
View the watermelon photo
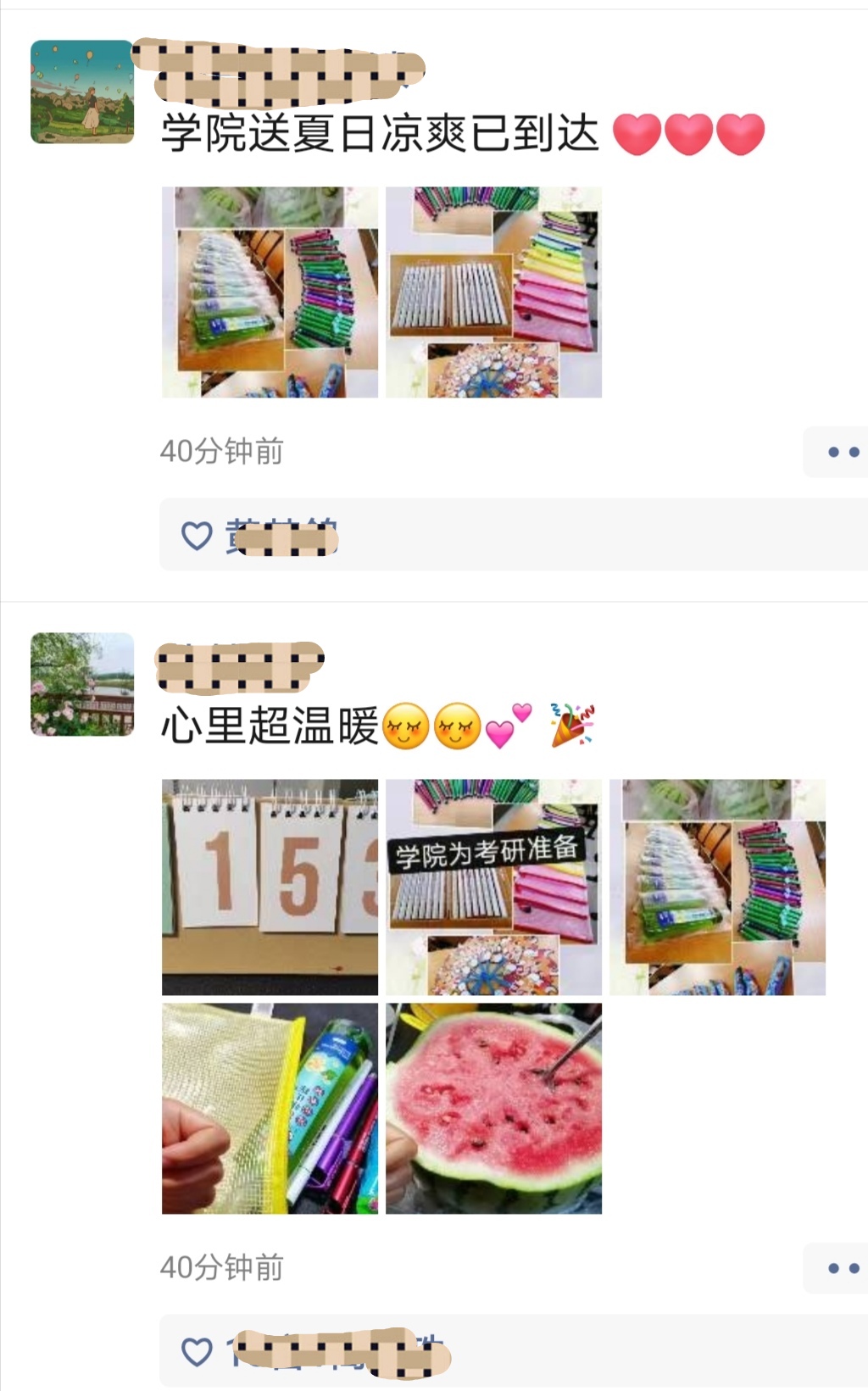493,1109
